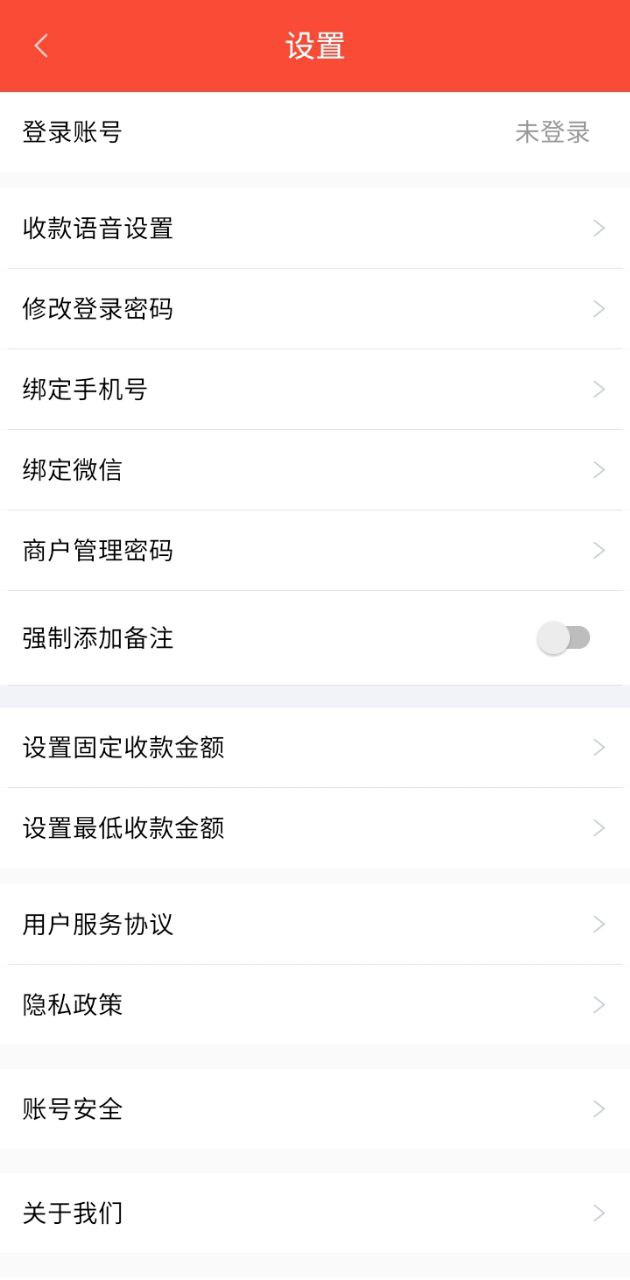Open 绑定手机号 settings
The height and width of the screenshot is (1280, 630).
(315, 389)
